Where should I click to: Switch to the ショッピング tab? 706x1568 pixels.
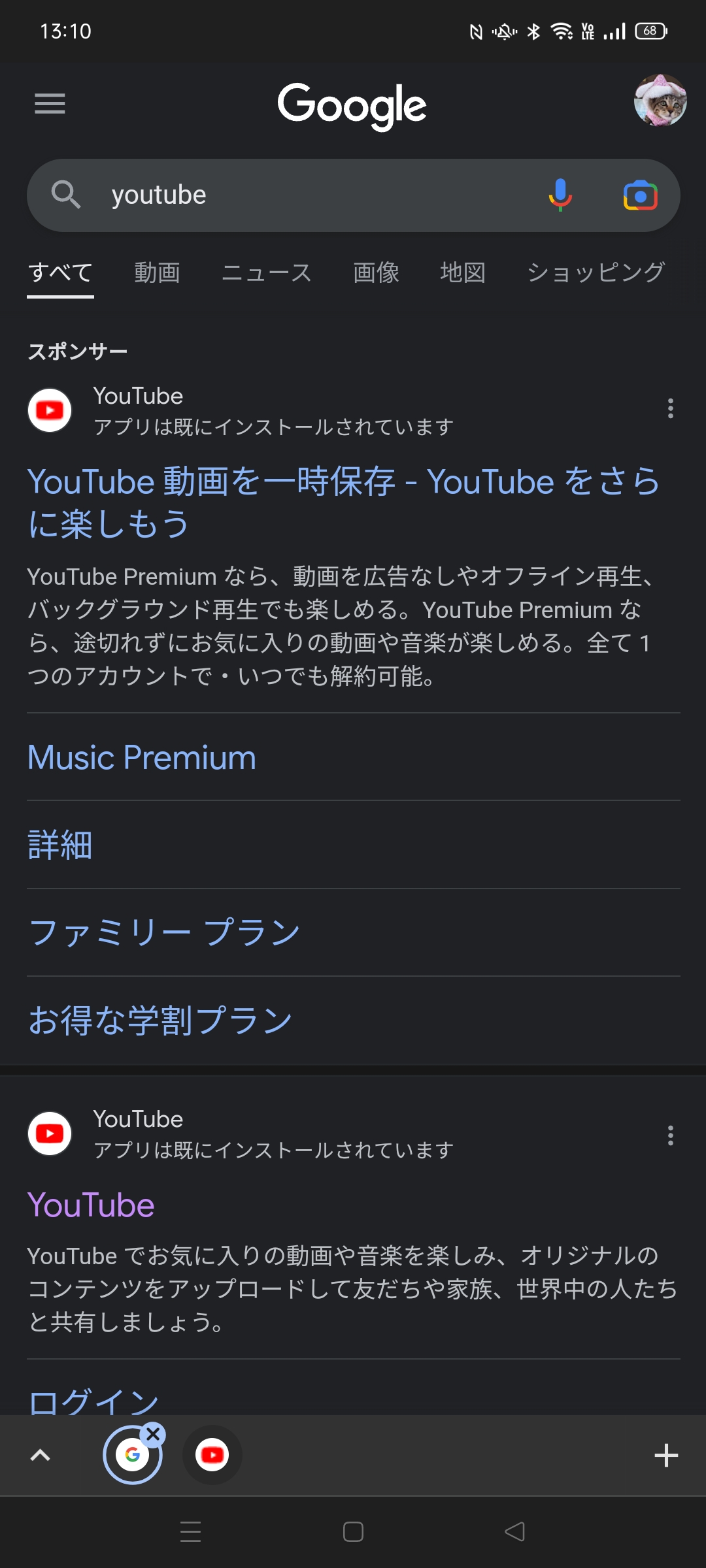click(596, 272)
